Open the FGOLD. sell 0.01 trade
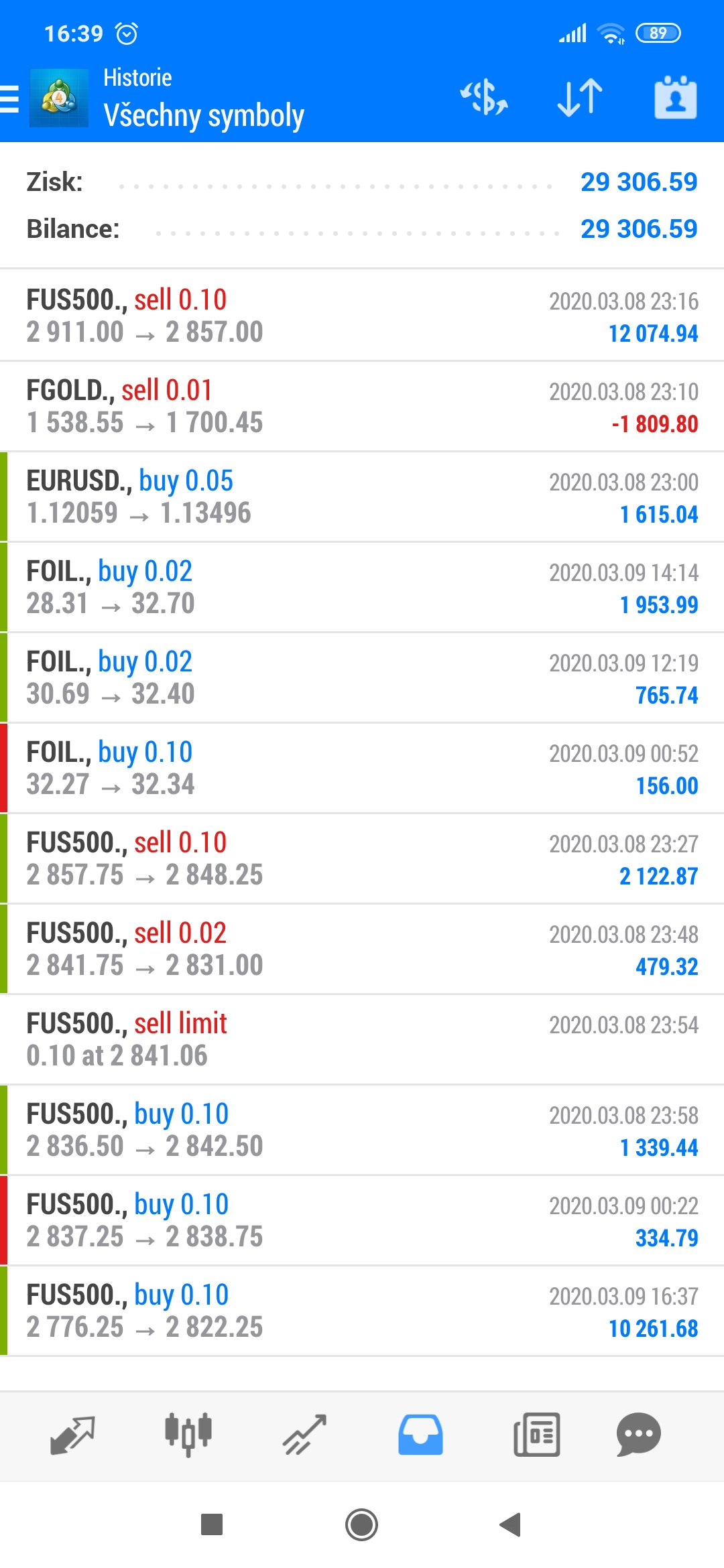 click(x=362, y=407)
